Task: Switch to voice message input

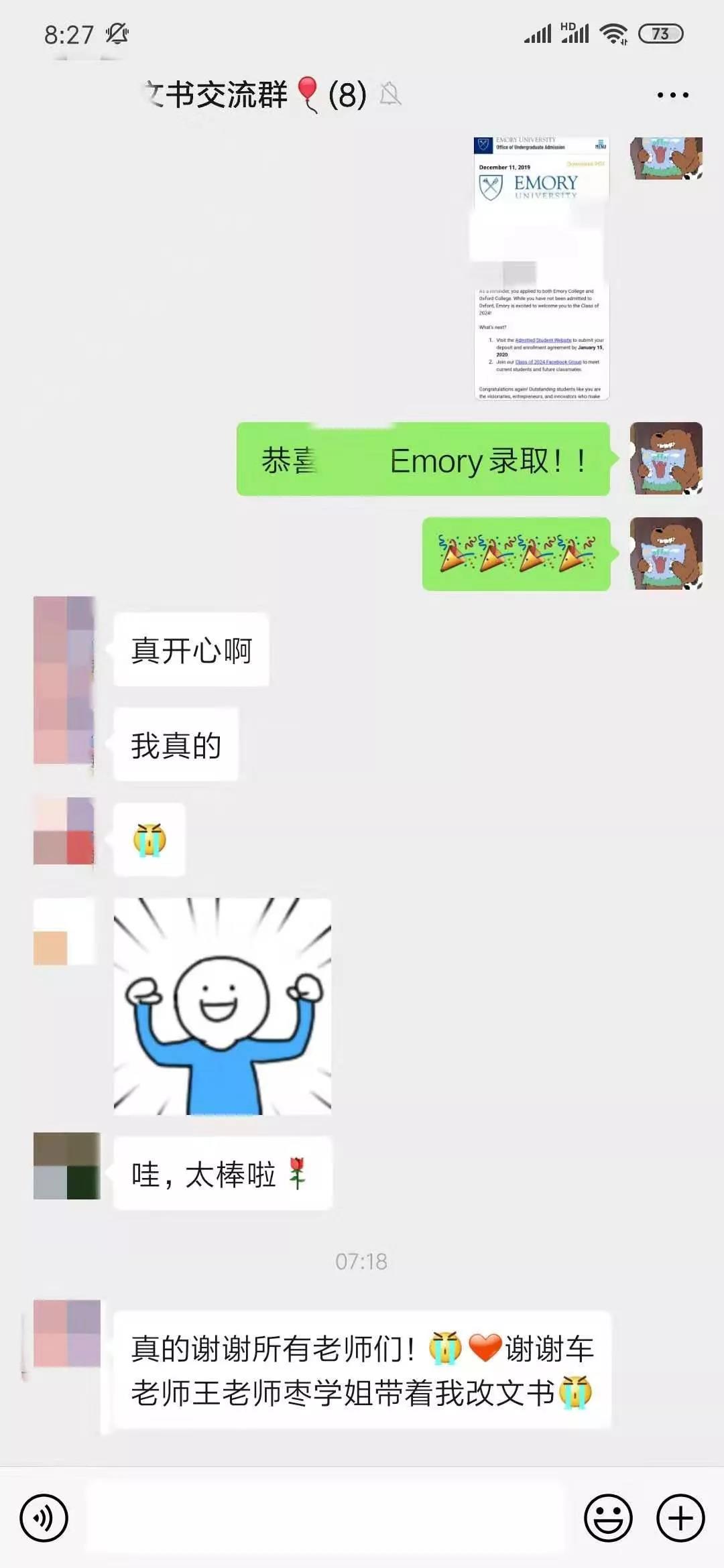Action: (44, 1518)
